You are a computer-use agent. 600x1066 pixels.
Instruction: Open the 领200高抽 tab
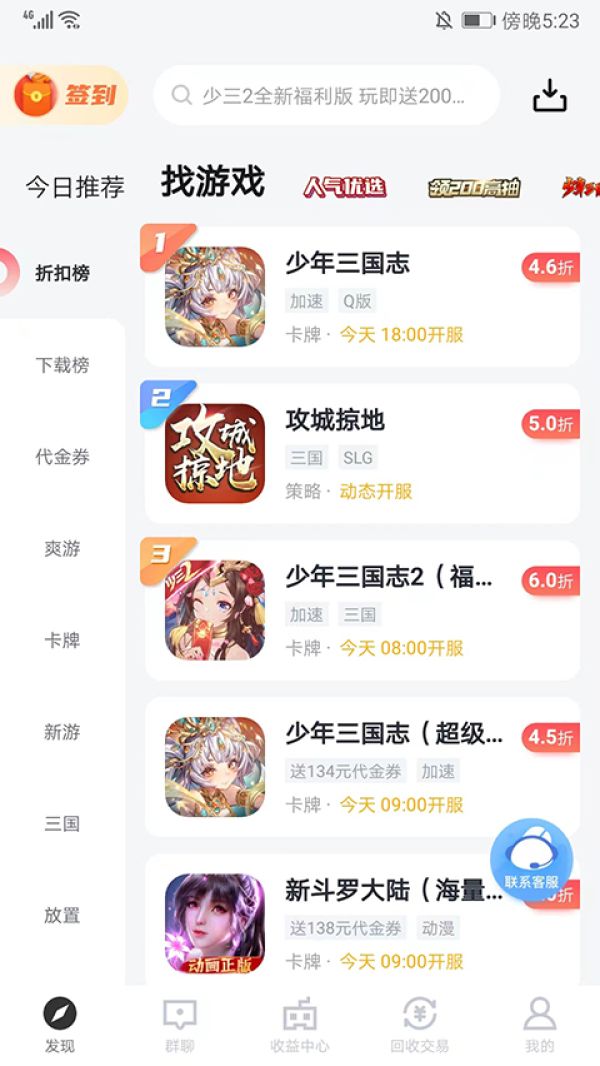[474, 187]
